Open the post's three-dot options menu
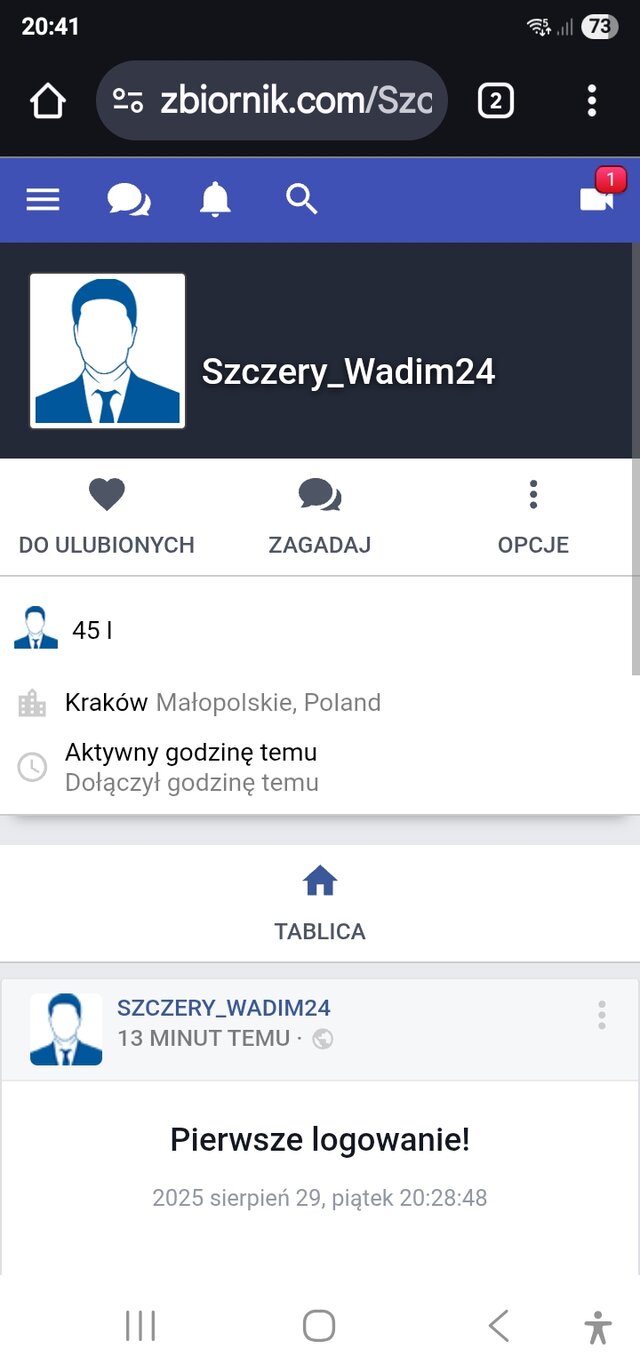 click(x=601, y=1014)
